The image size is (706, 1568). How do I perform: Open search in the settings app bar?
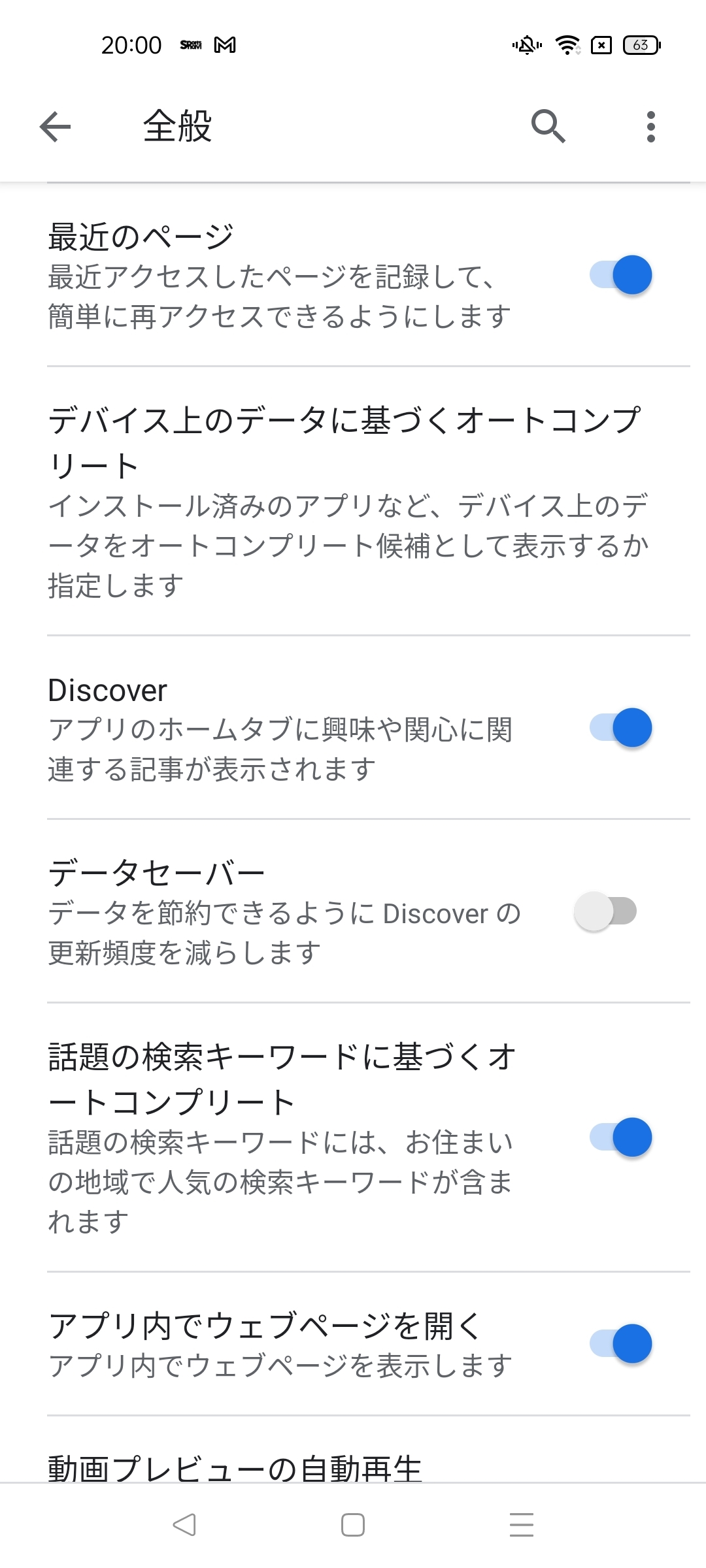pos(548,126)
